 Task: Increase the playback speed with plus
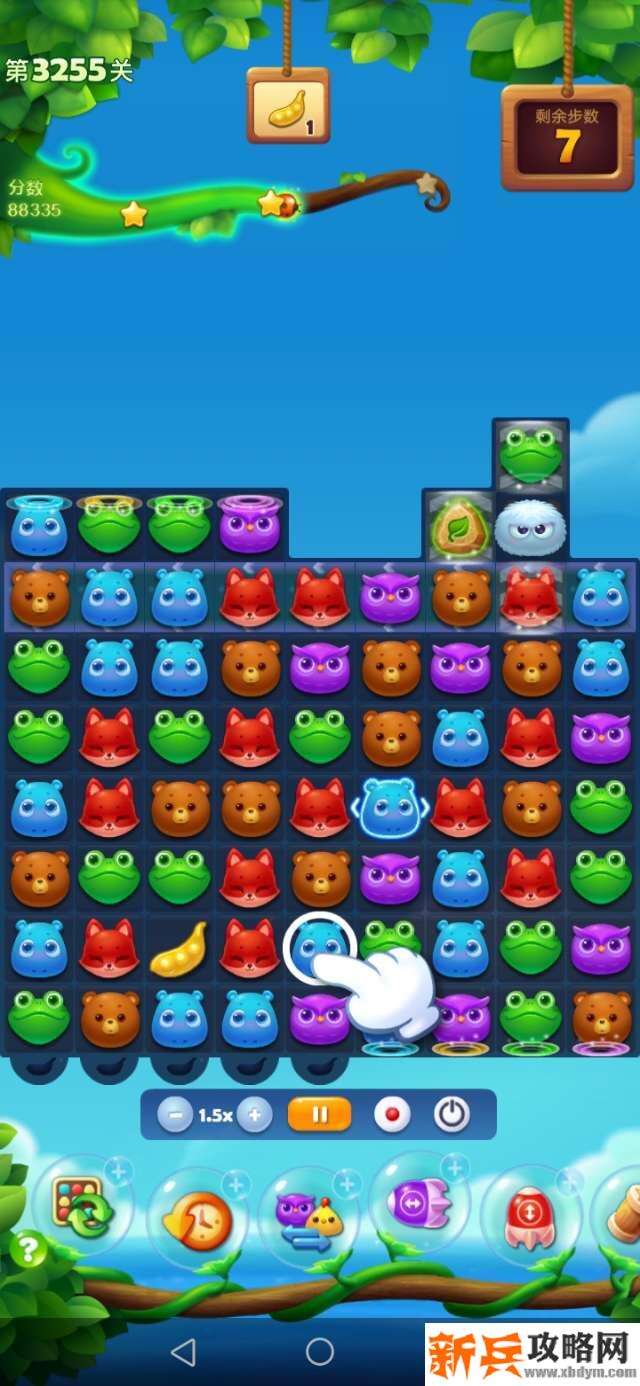point(255,1115)
